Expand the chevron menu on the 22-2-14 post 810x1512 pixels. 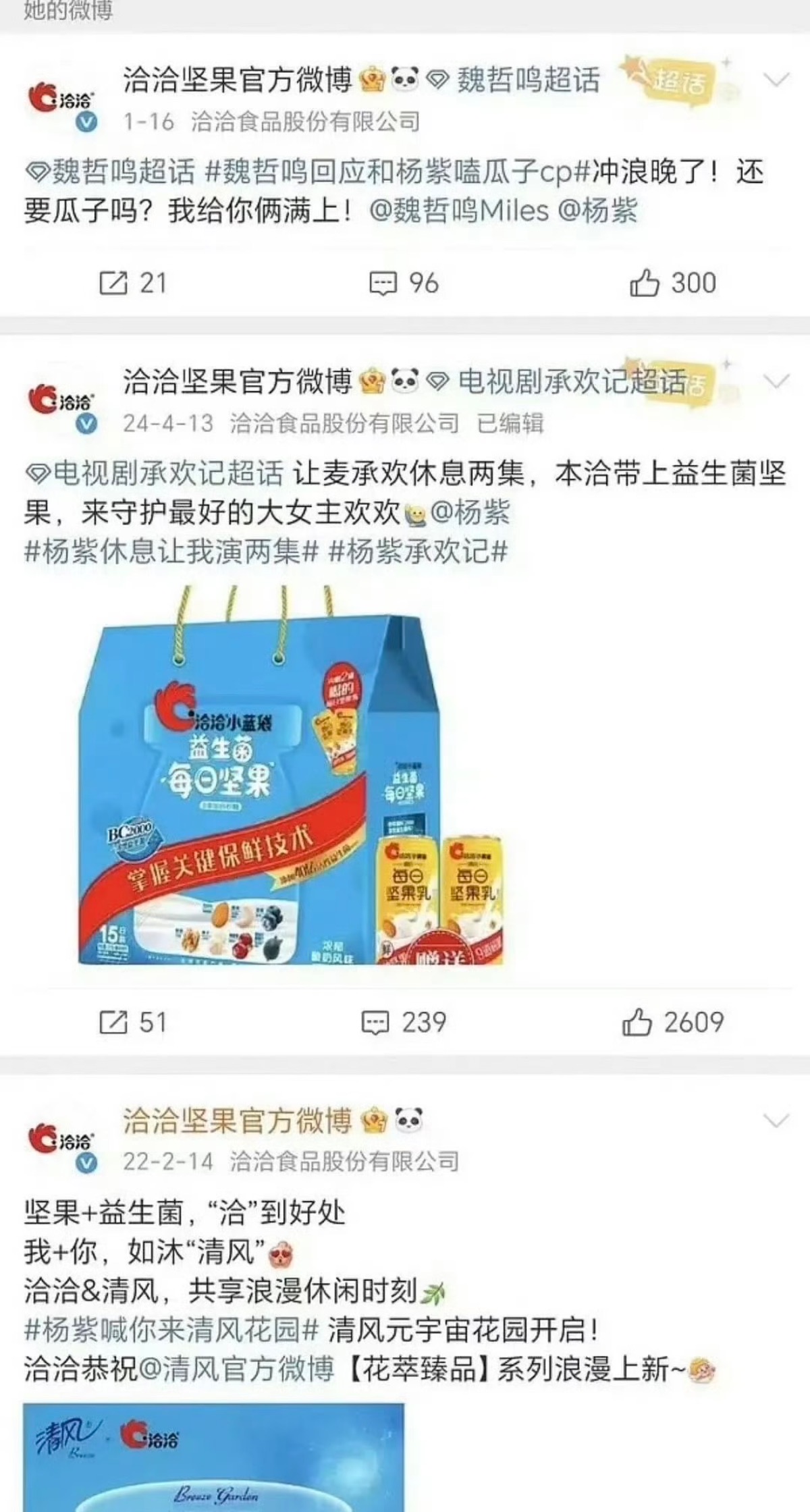click(776, 1121)
